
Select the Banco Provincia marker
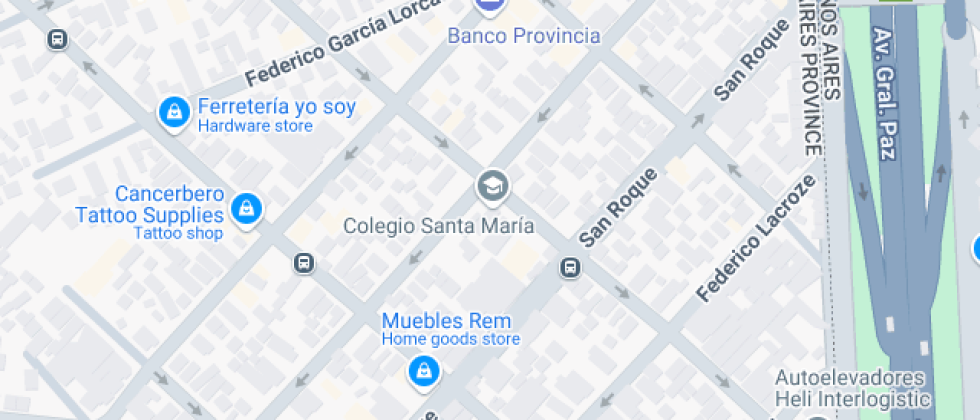click(x=489, y=8)
